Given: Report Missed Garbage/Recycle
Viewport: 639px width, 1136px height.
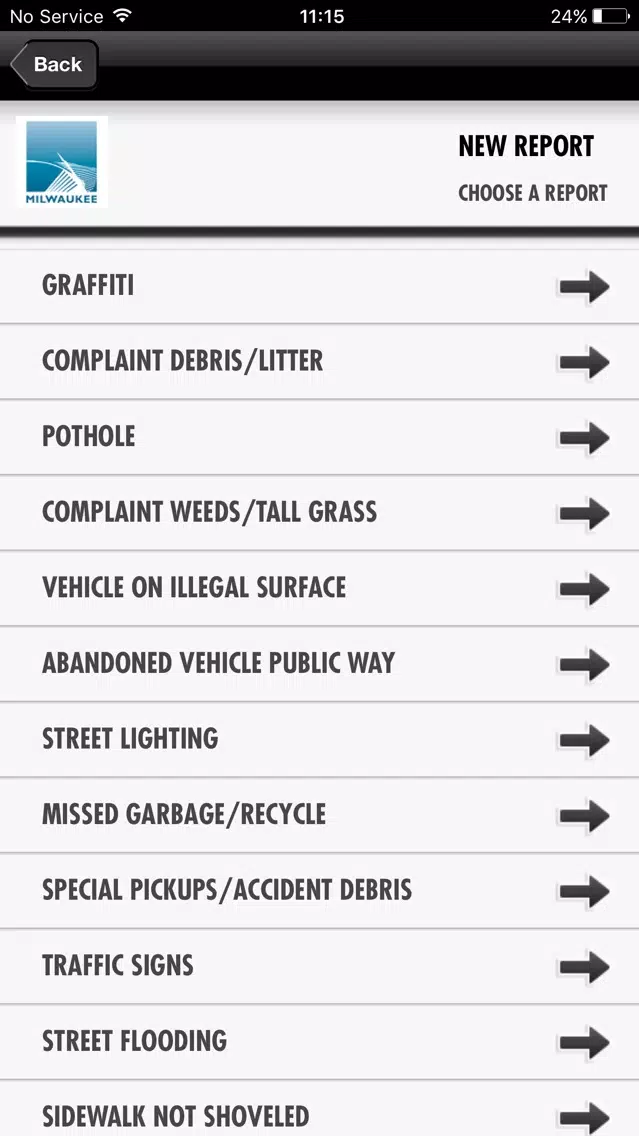Looking at the screenshot, I should (320, 815).
